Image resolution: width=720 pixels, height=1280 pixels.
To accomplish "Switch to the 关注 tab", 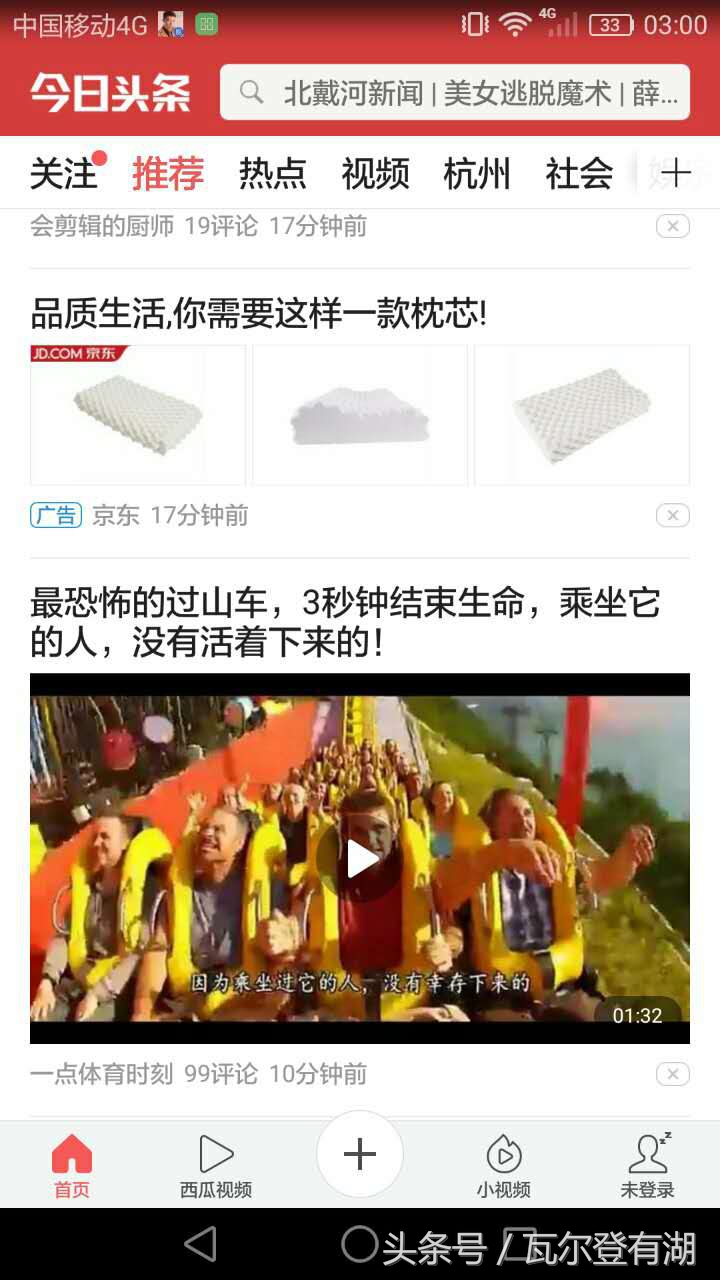I will pyautogui.click(x=63, y=174).
